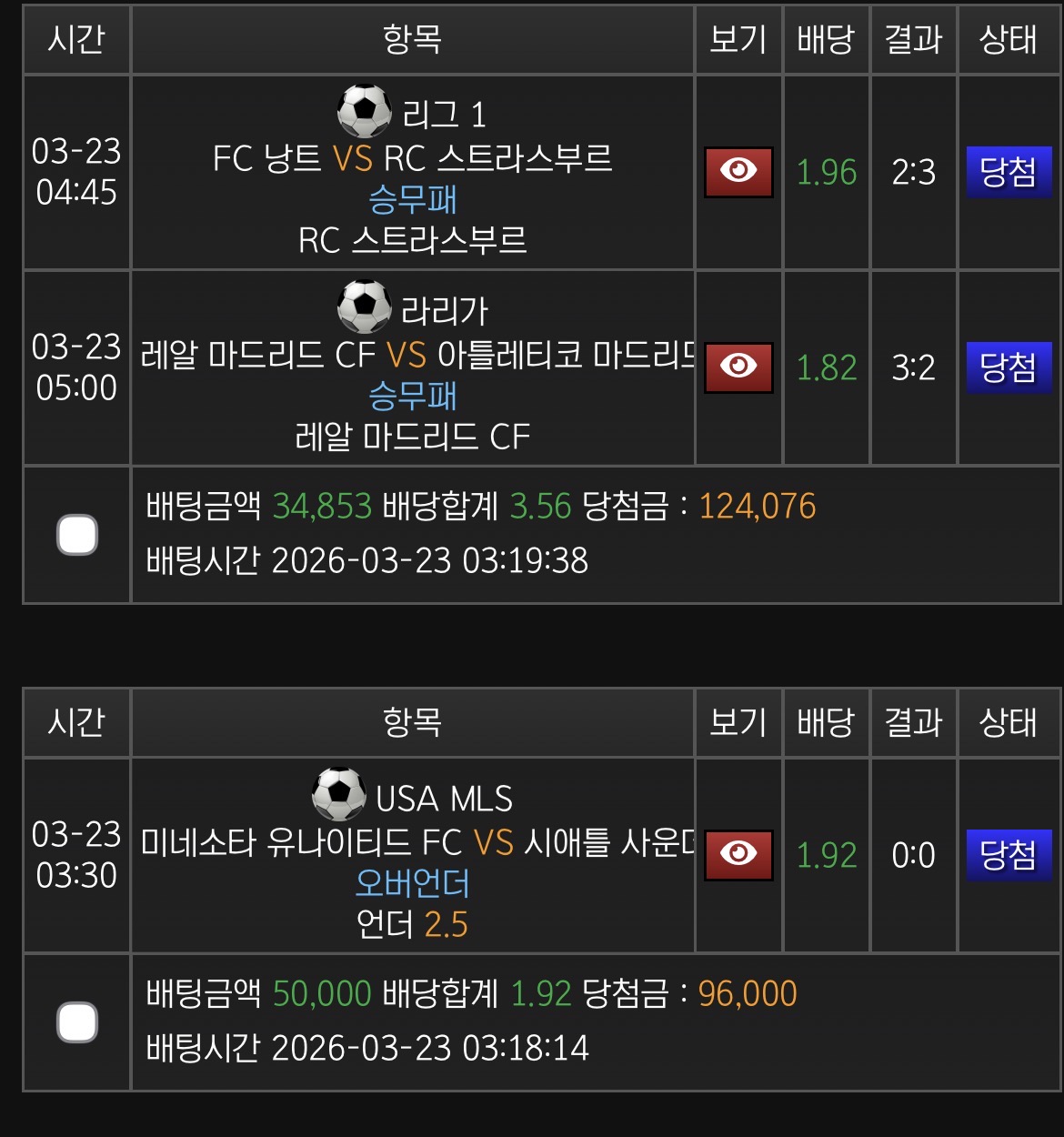1064x1137 pixels.
Task: Tap 당첨 status for the 리그 1 match
Action: (x=1008, y=172)
